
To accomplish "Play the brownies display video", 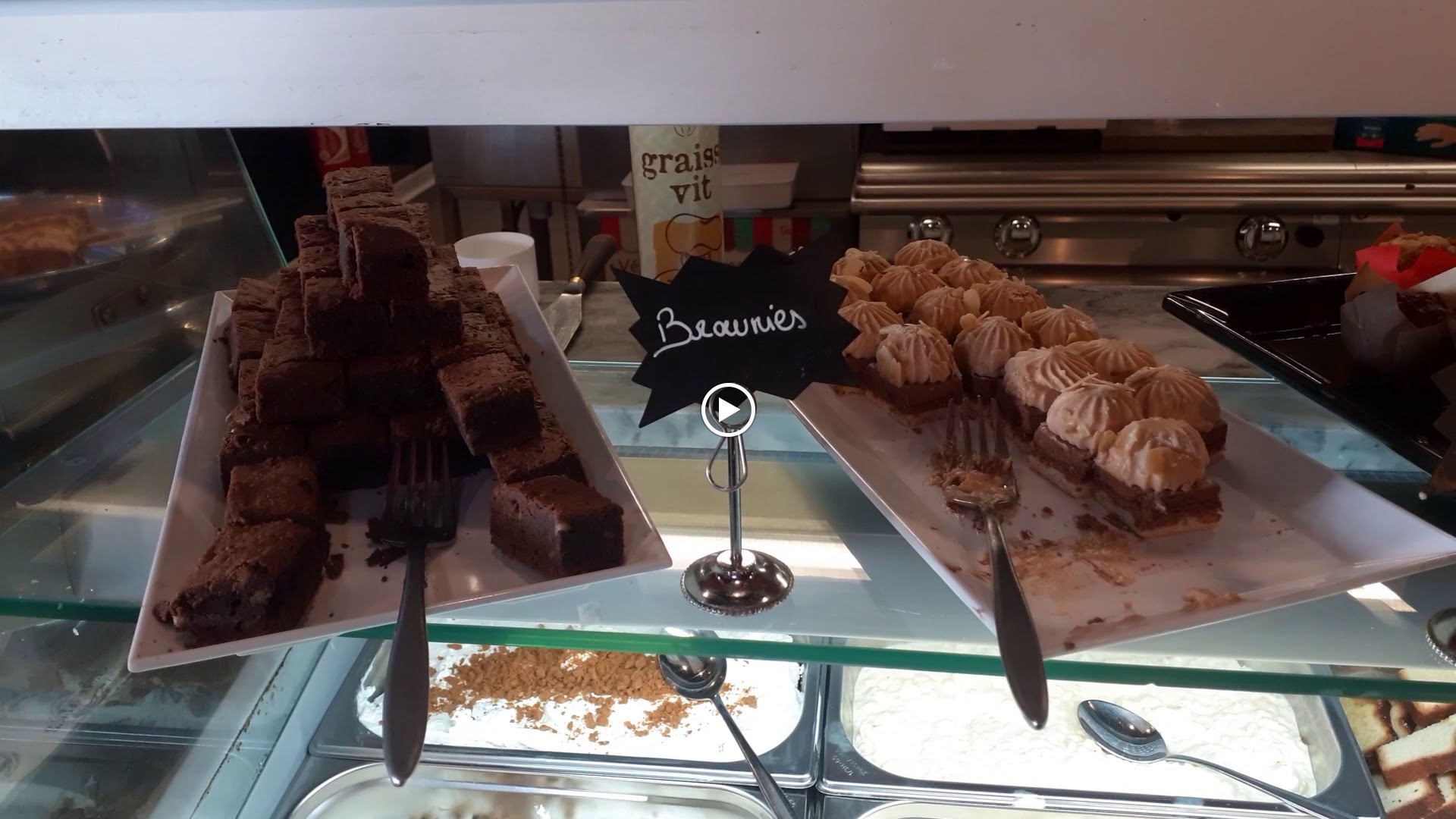I will (x=728, y=409).
